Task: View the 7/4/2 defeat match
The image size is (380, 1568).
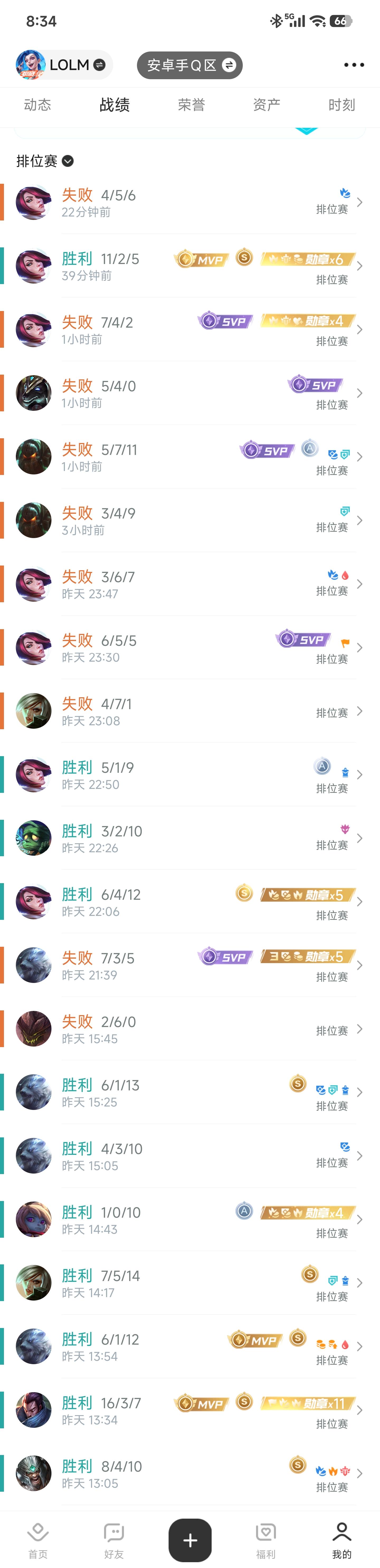Action: point(182,330)
